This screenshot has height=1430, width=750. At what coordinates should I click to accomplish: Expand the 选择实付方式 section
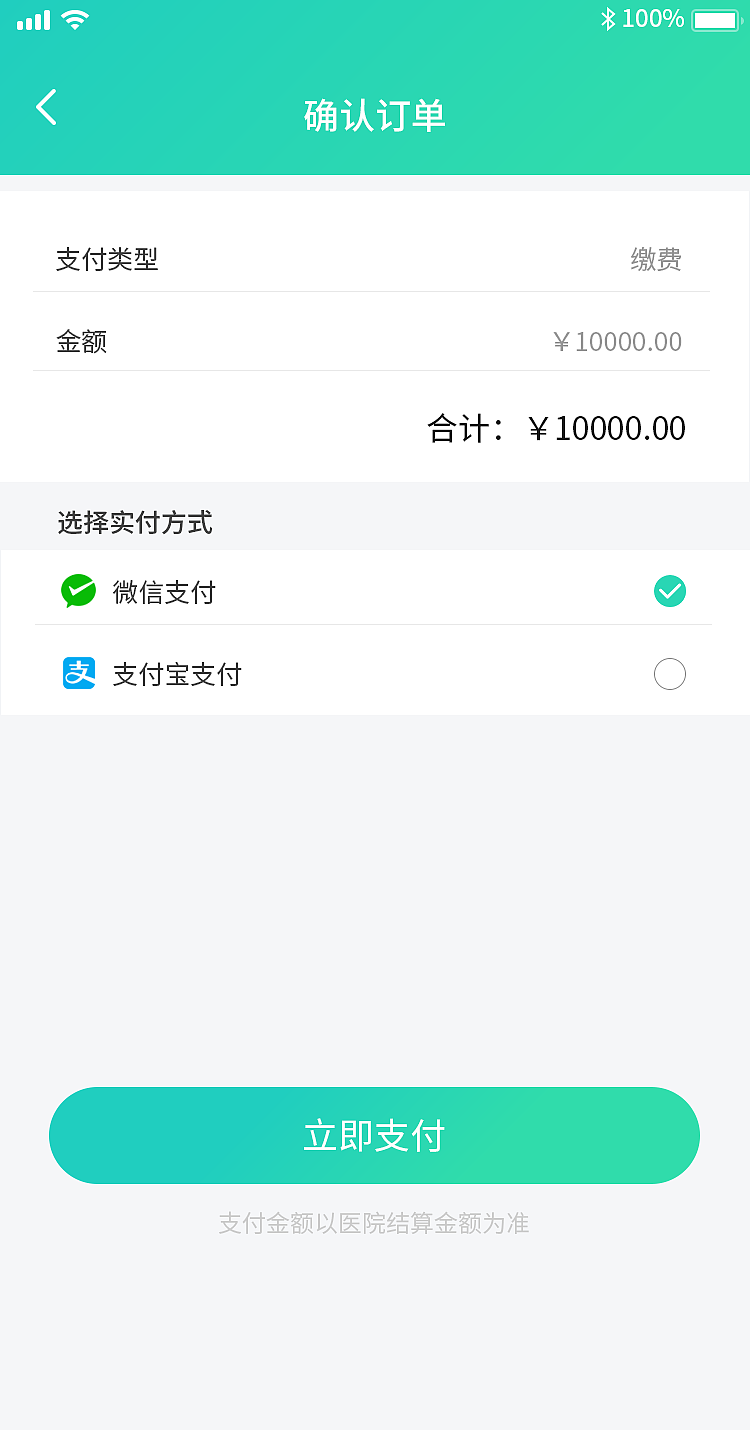pyautogui.click(x=135, y=522)
